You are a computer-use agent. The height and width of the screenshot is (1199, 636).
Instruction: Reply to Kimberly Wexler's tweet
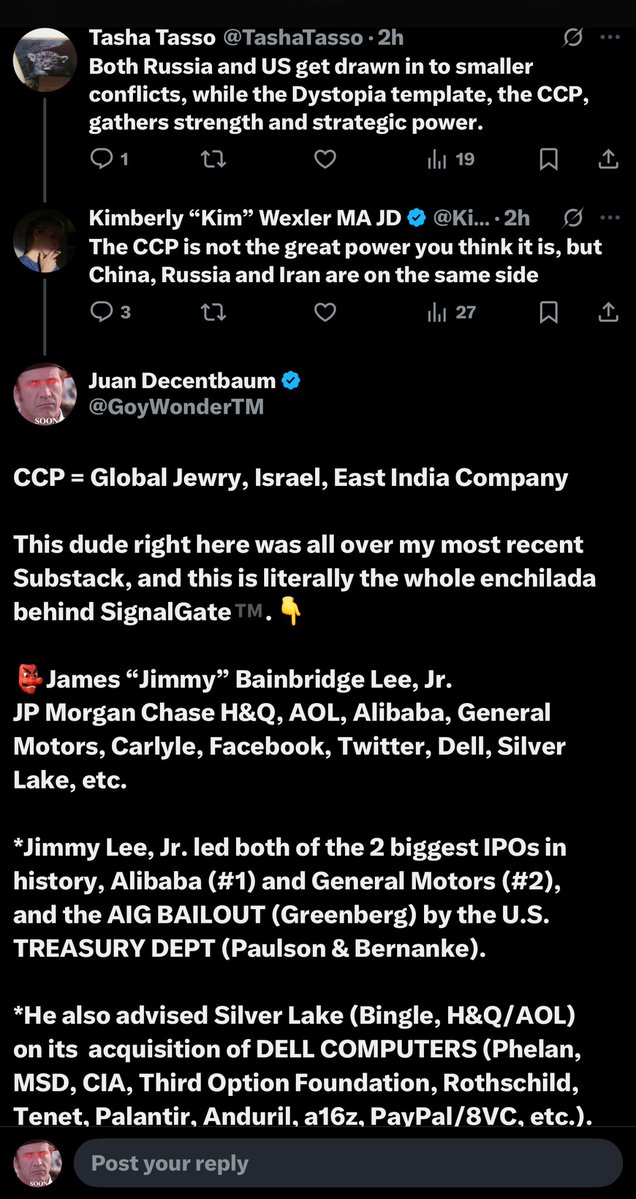click(102, 312)
